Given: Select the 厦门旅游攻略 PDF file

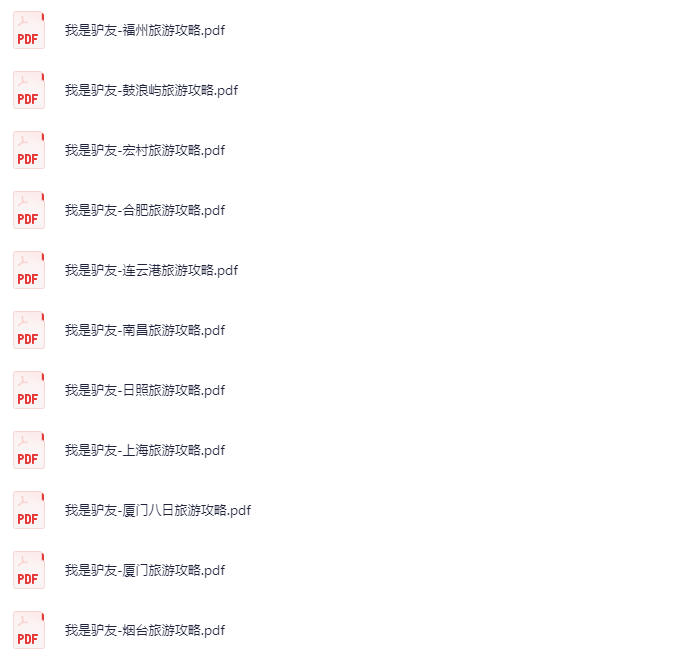Looking at the screenshot, I should [144, 570].
